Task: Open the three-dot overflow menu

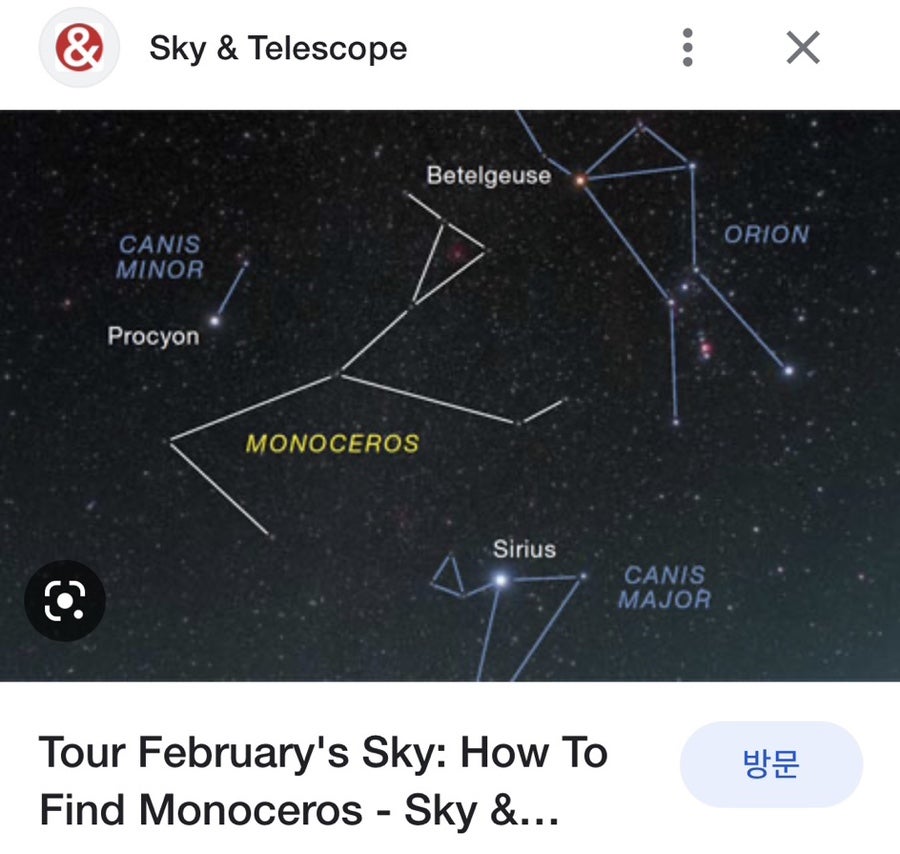Action: (687, 47)
